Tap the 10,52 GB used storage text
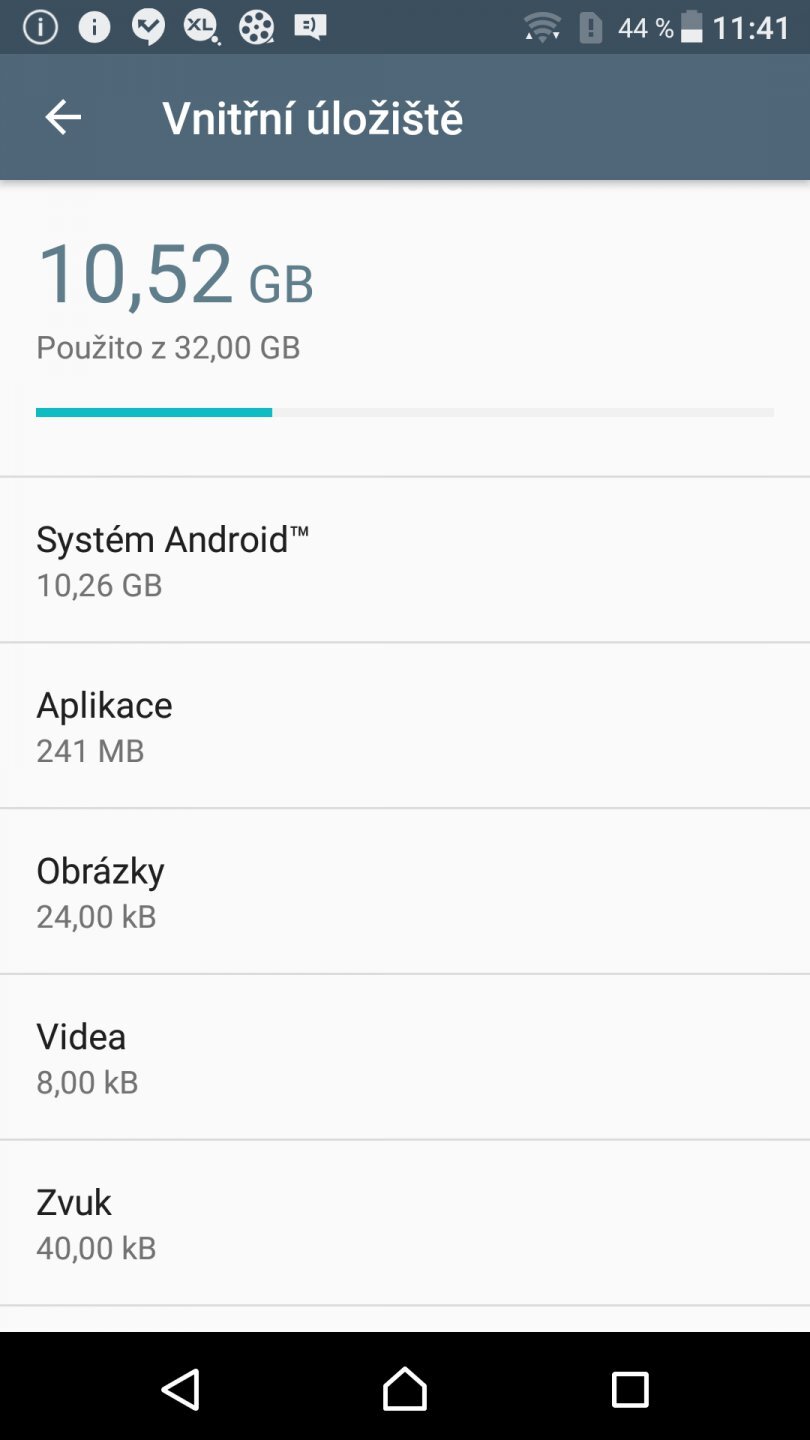Viewport: 810px width, 1440px height. 176,273
